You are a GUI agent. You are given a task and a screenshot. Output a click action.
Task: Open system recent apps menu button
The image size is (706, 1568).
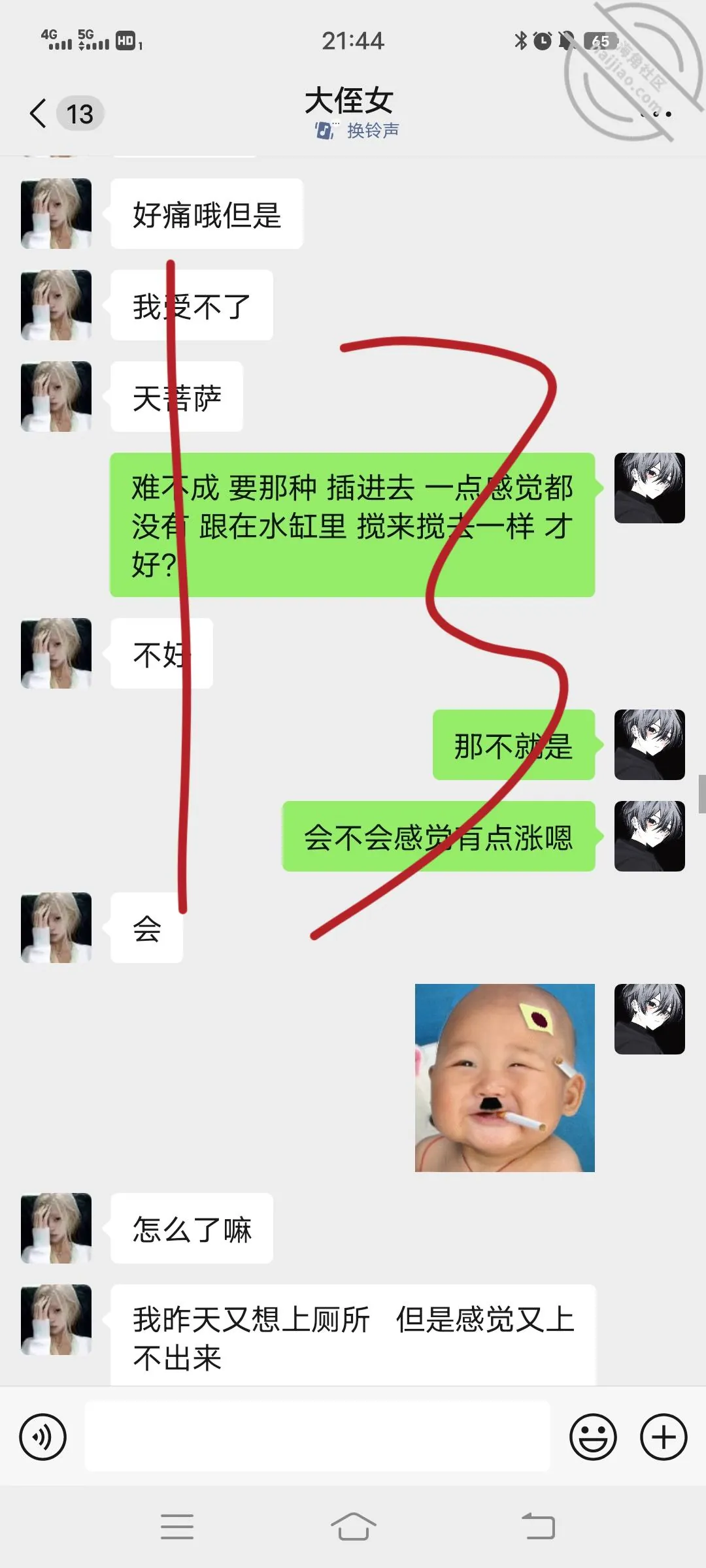click(x=177, y=1526)
